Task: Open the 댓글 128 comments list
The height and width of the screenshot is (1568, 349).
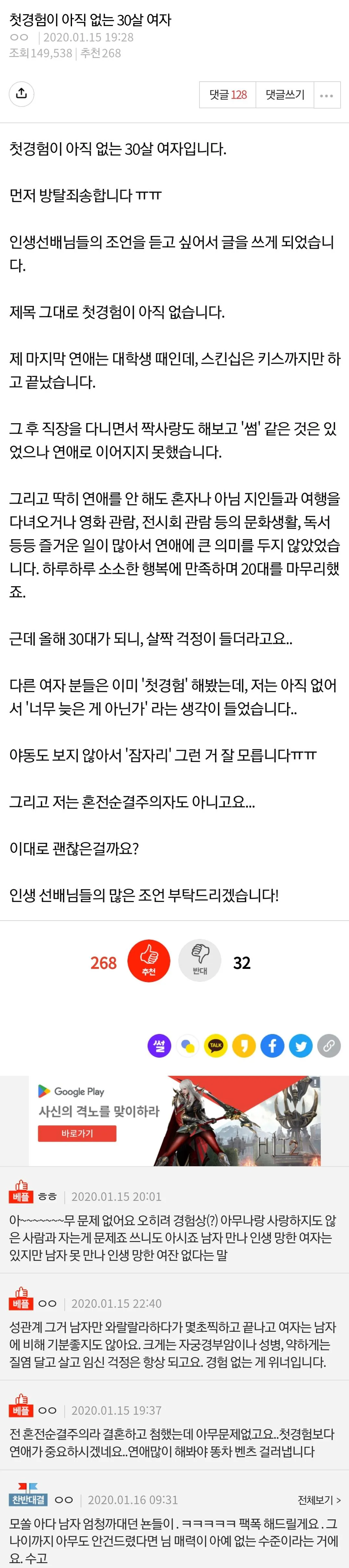Action: [228, 95]
